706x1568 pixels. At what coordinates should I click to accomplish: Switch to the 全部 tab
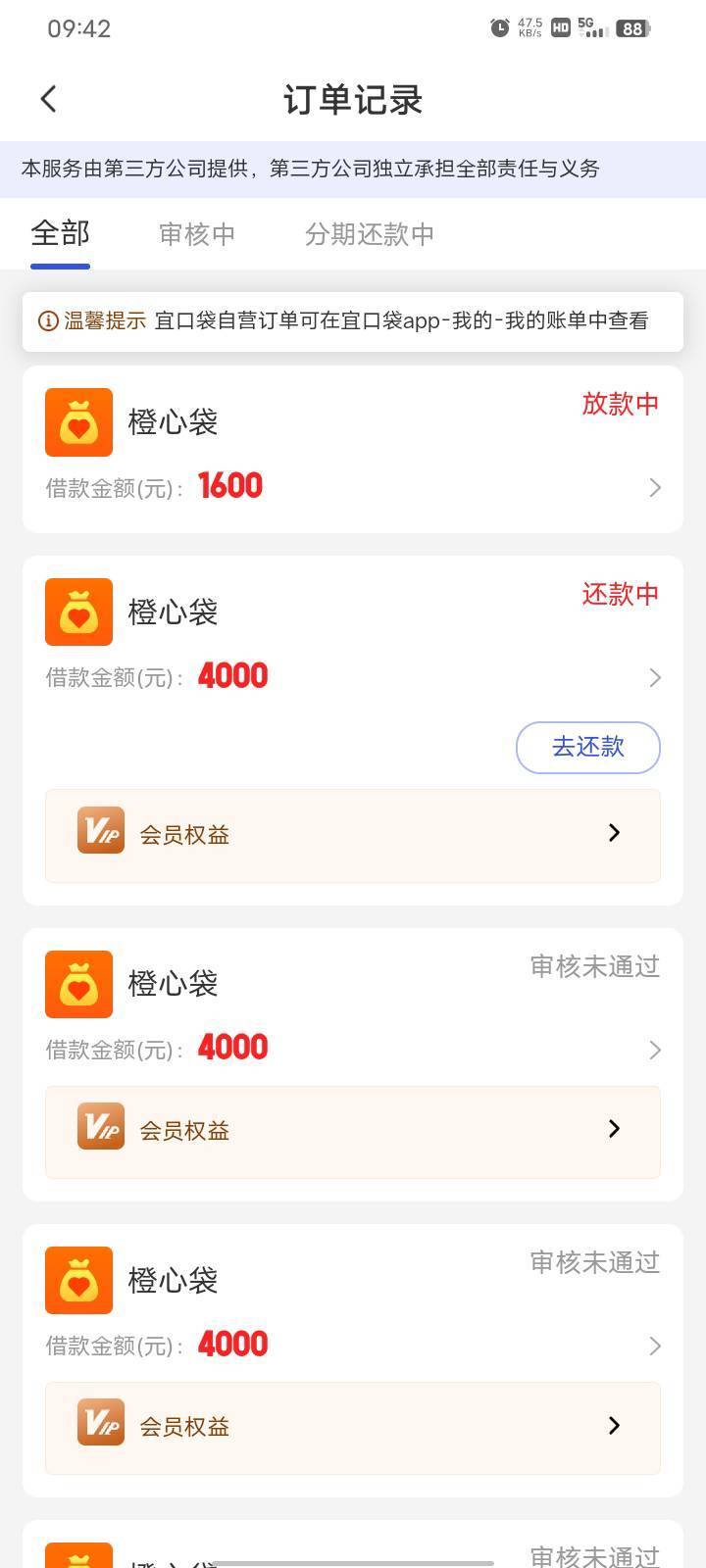point(60,234)
